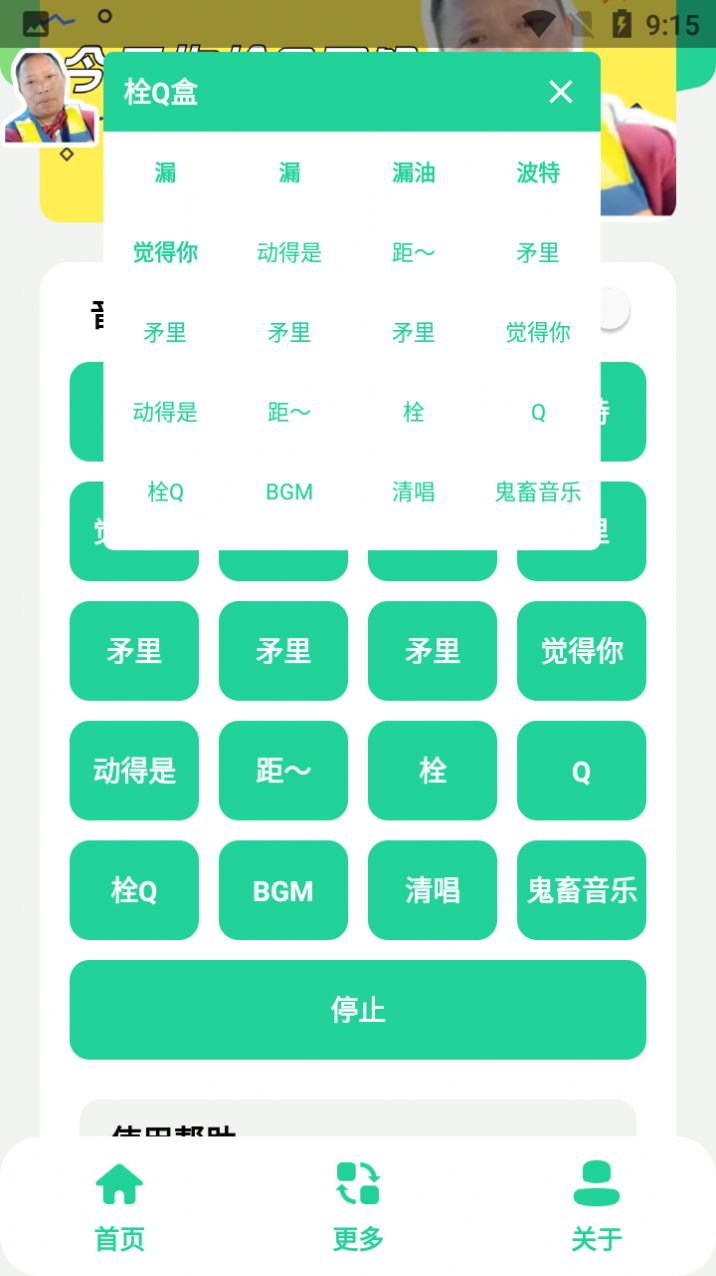Tap the green 停止 button

[358, 1009]
